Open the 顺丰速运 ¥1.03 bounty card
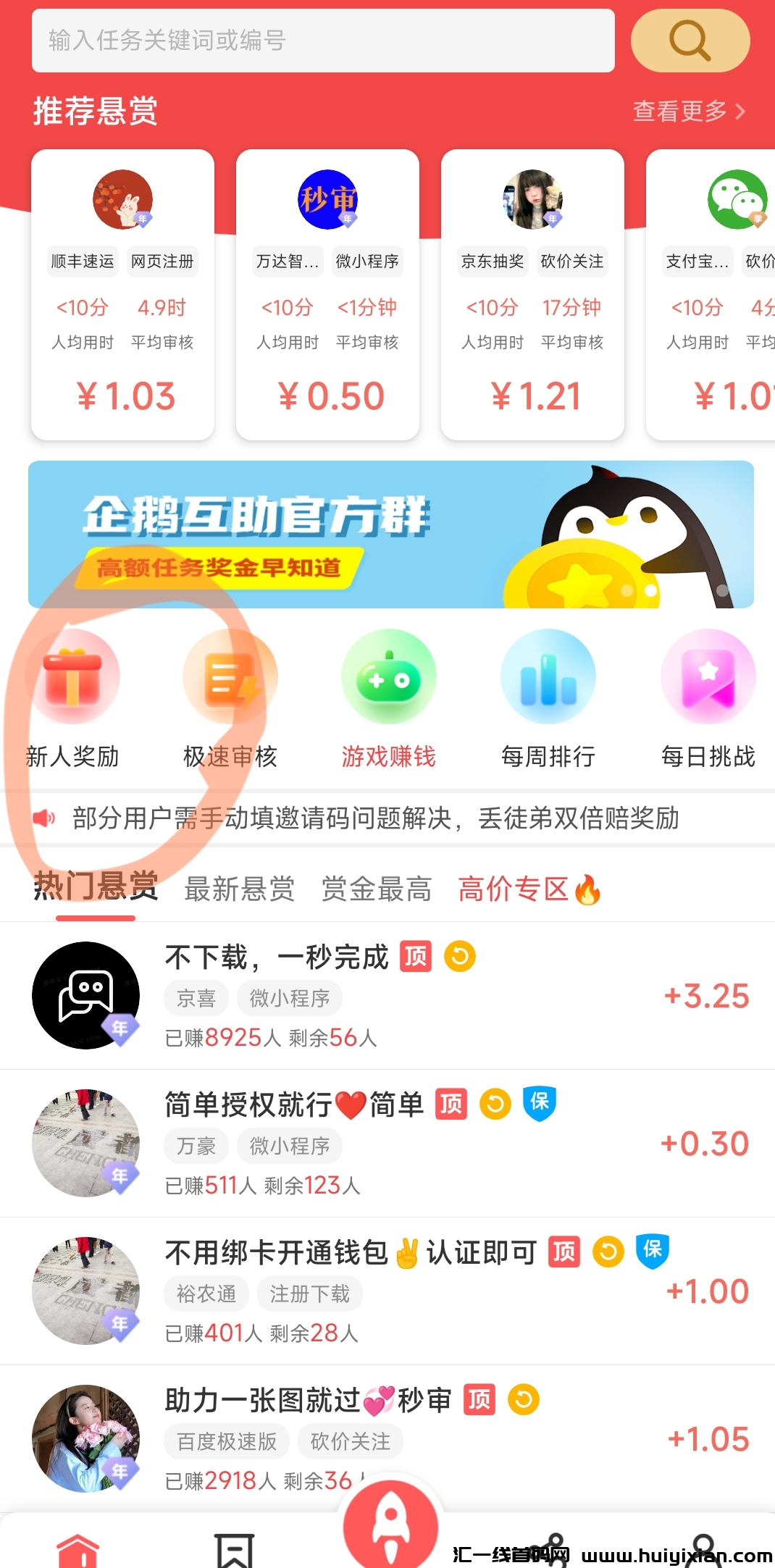Viewport: 775px width, 1568px height. (x=123, y=295)
